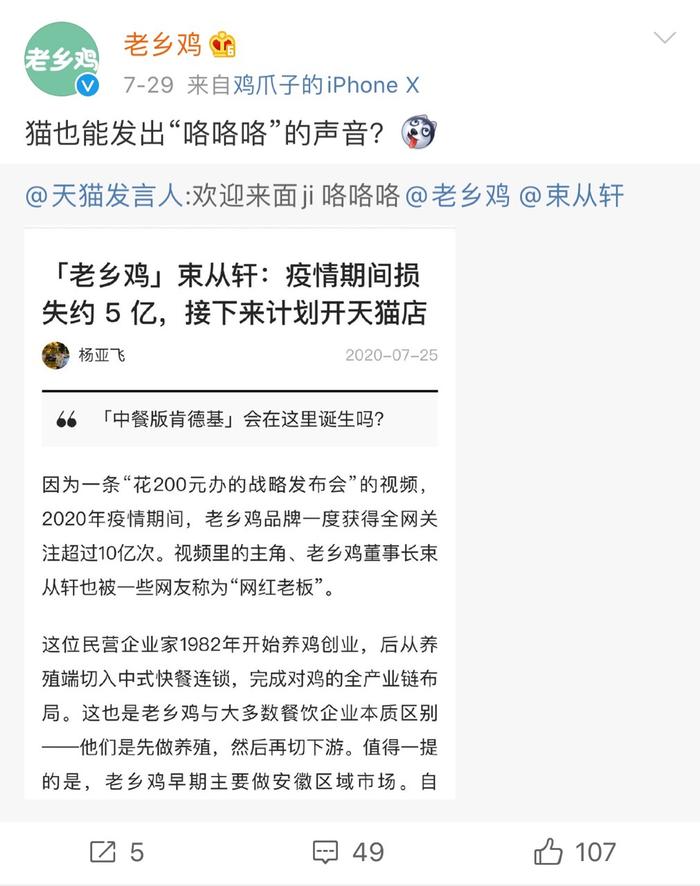Tap the 老乡鸡 username

tap(162, 44)
